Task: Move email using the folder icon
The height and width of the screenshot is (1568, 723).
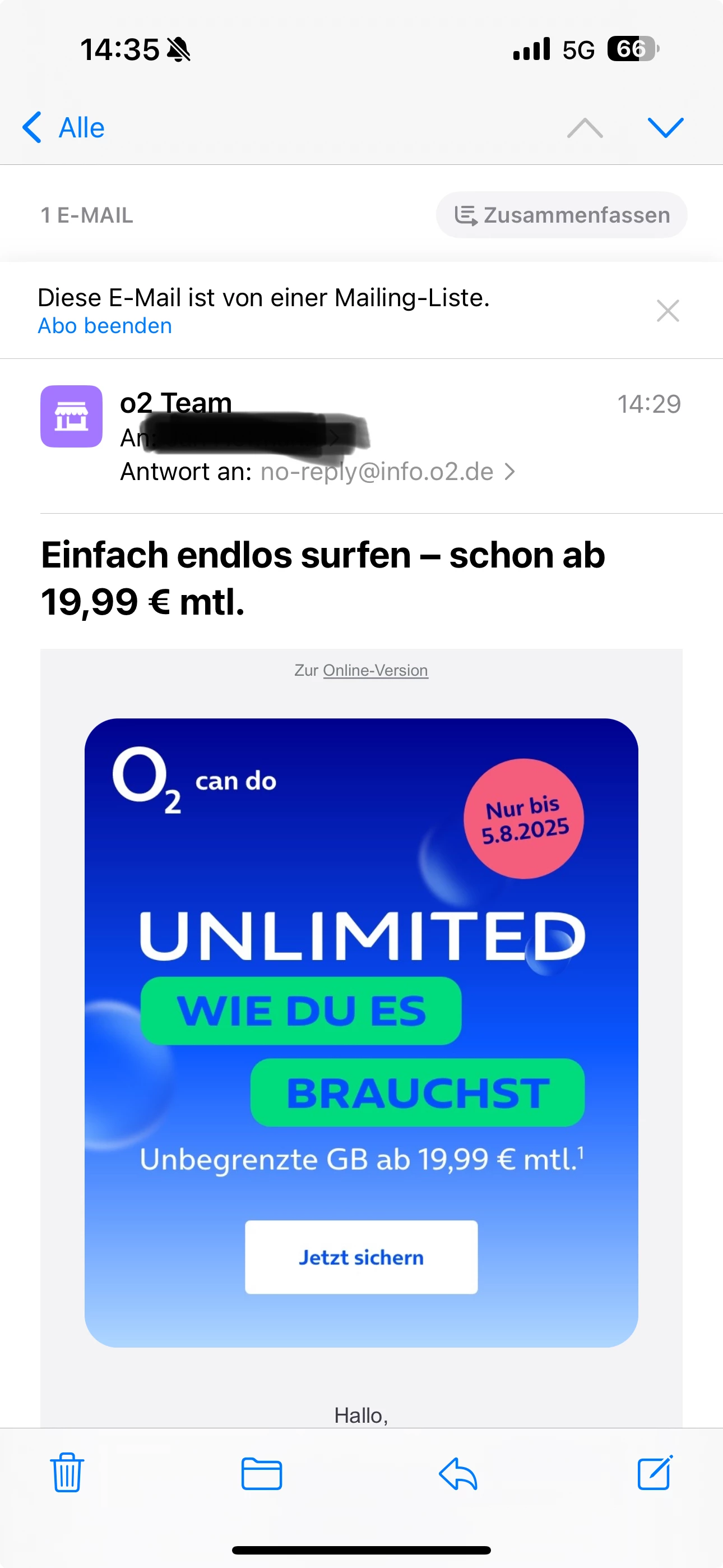Action: point(262,1473)
